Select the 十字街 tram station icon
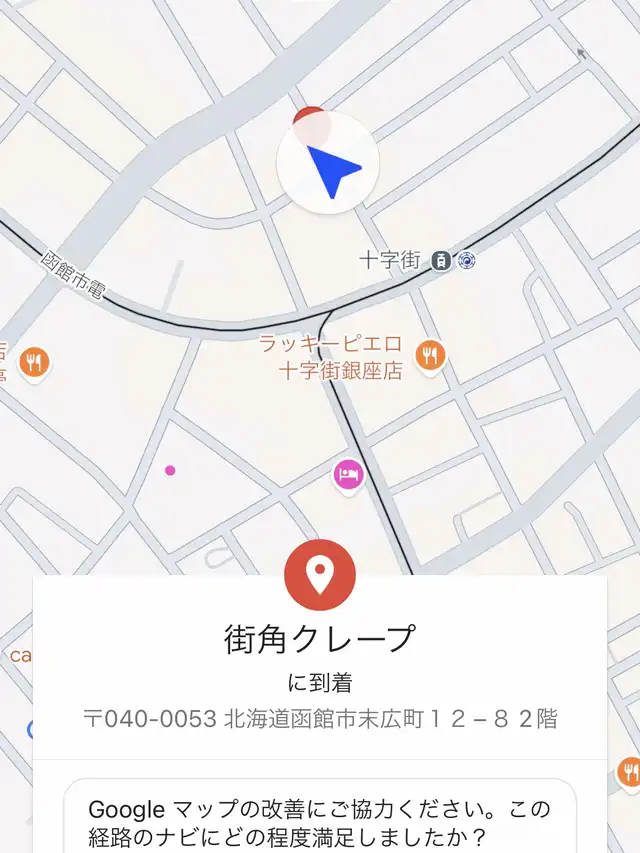640x853 pixels. coord(440,260)
